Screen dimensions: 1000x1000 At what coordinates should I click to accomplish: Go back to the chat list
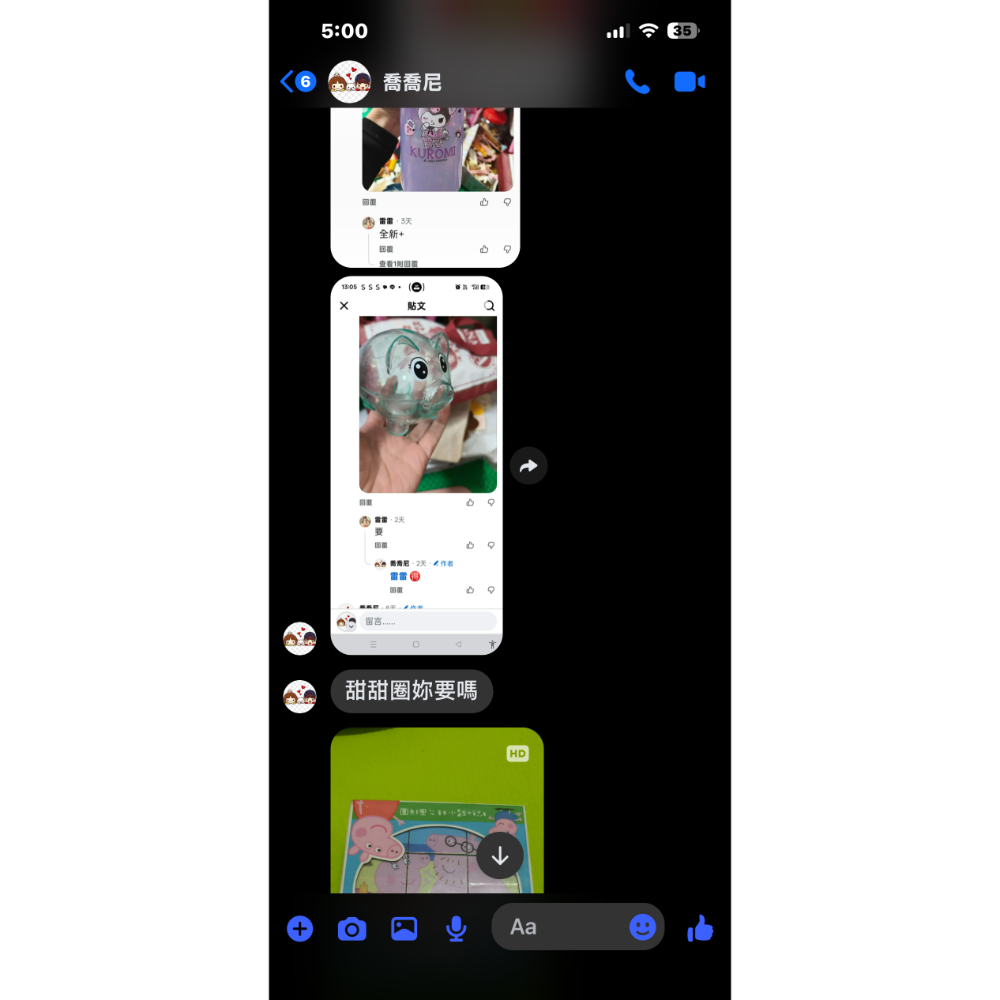297,82
